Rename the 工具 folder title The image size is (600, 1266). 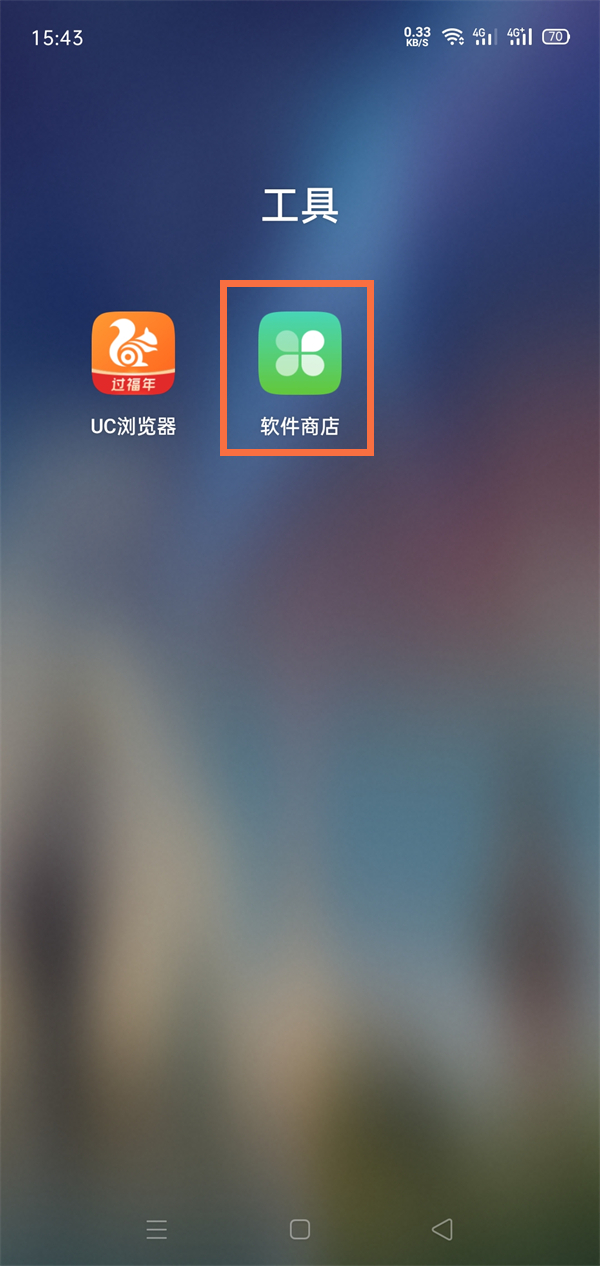300,204
